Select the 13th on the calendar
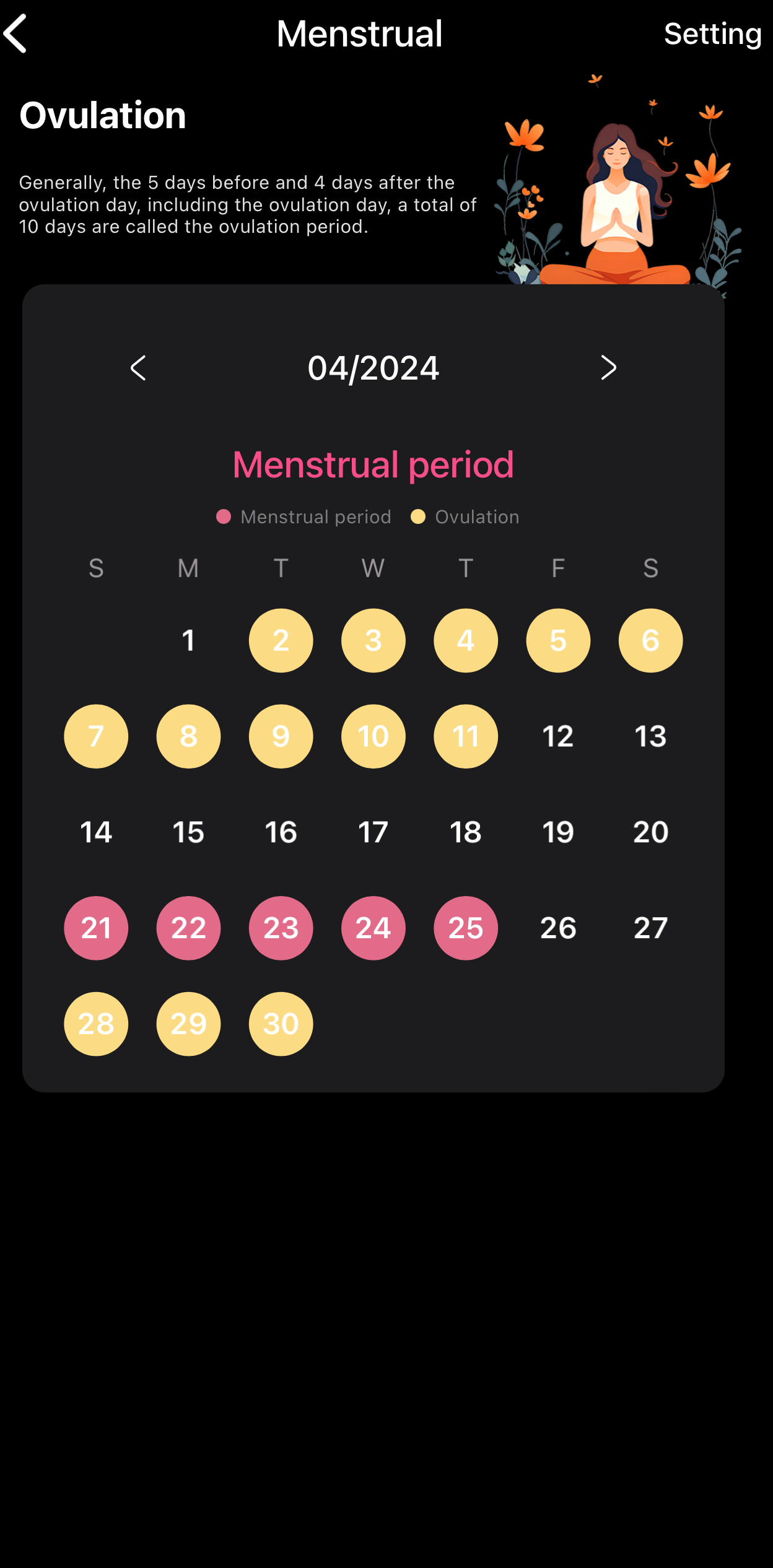773x1568 pixels. 650,736
